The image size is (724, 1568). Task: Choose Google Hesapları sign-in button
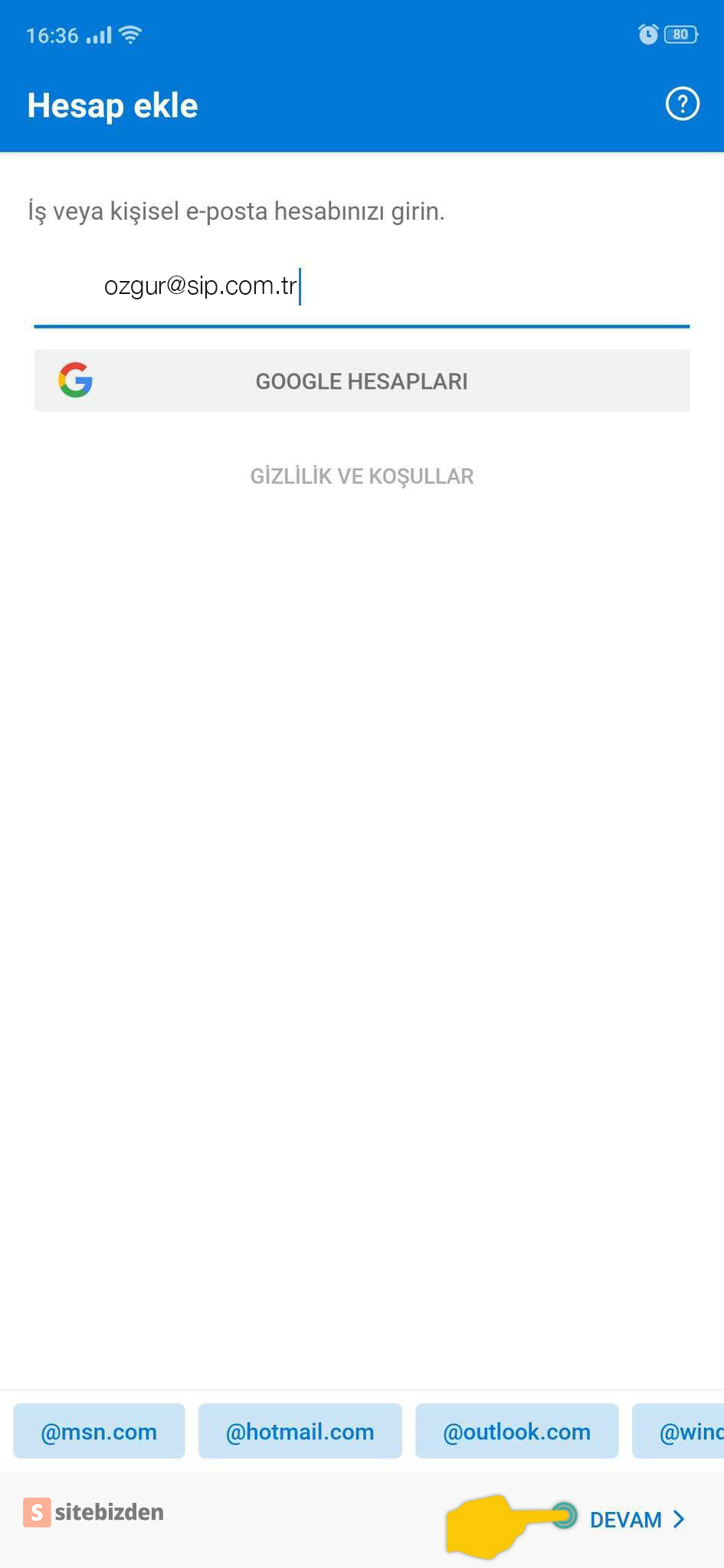point(362,381)
